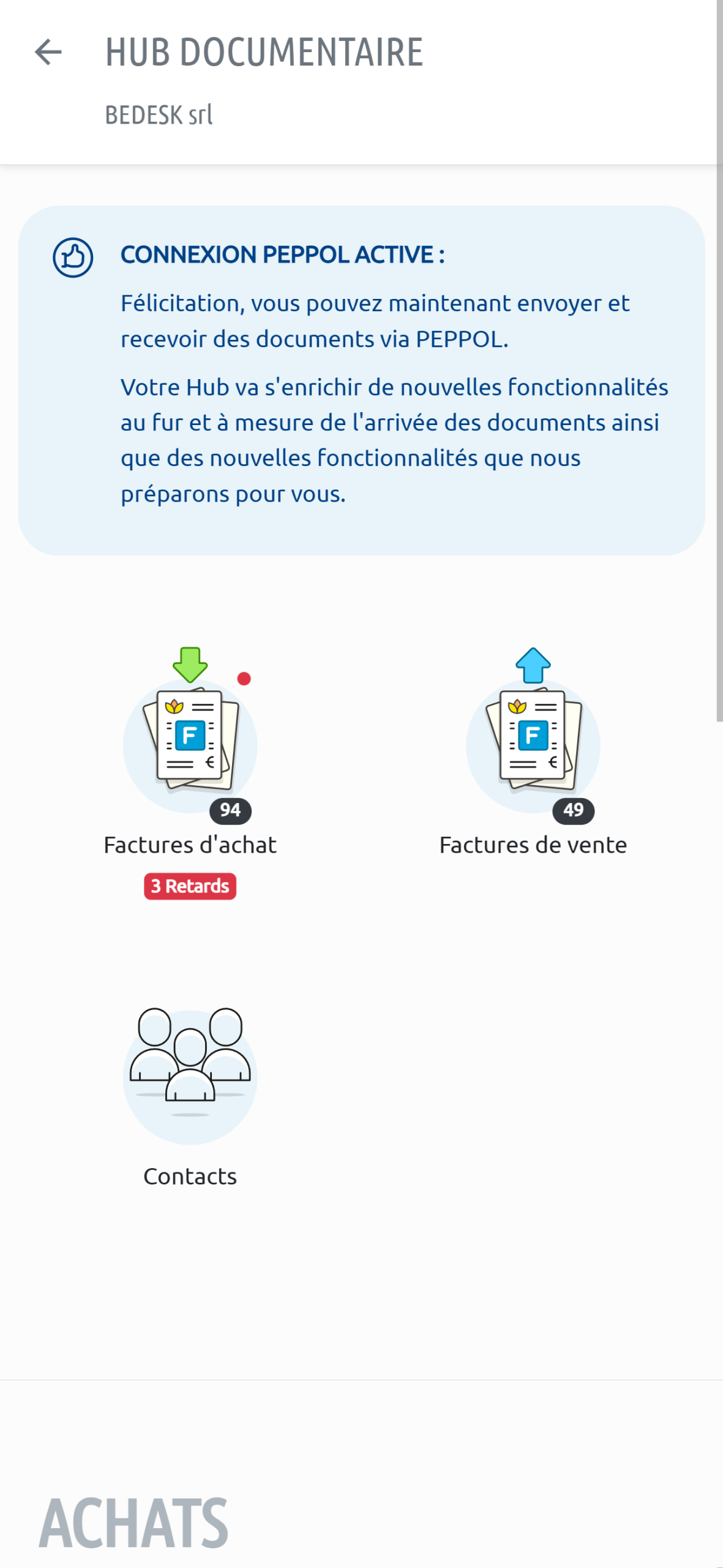View the 3 Retards badge
723x1568 pixels.
click(190, 886)
